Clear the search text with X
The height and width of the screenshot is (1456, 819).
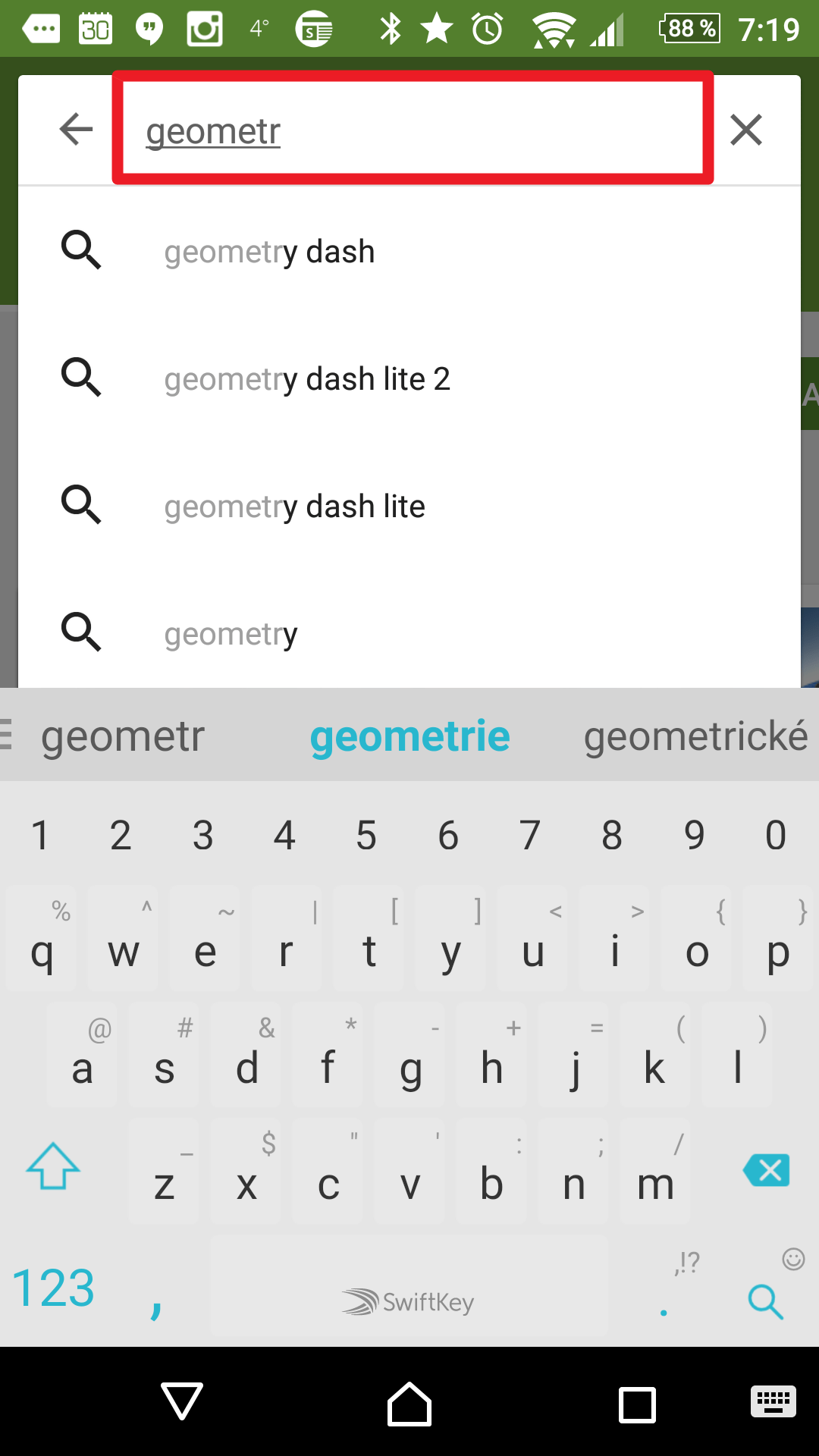point(746,130)
